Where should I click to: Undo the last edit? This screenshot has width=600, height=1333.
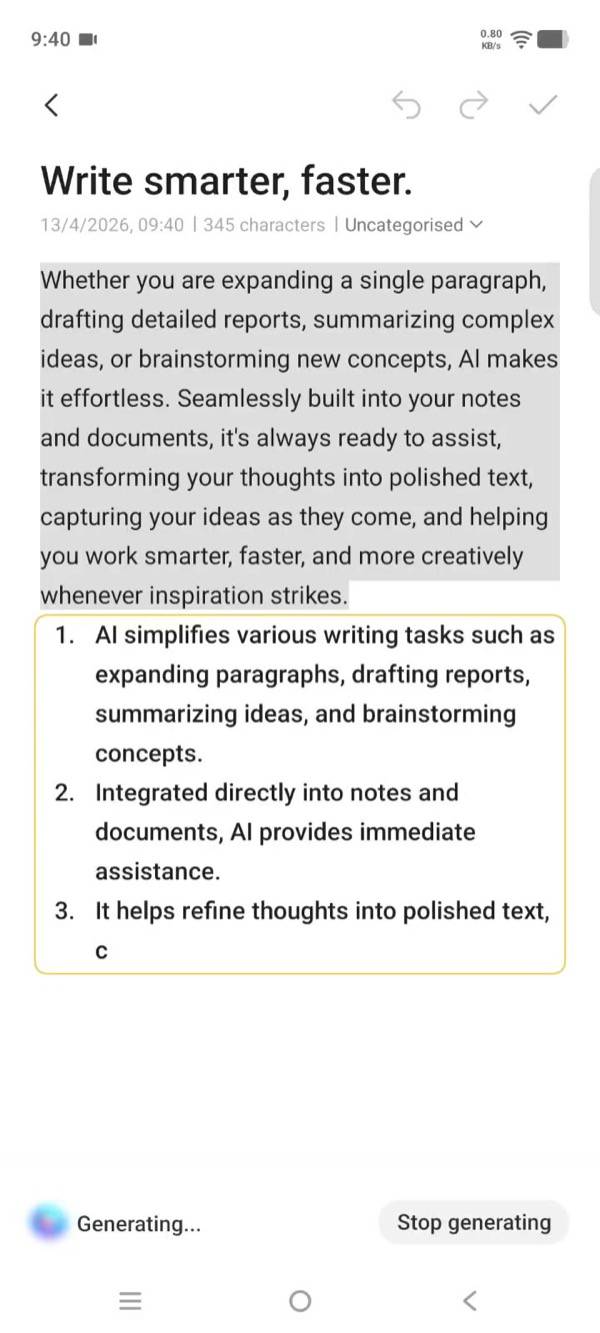coord(406,104)
